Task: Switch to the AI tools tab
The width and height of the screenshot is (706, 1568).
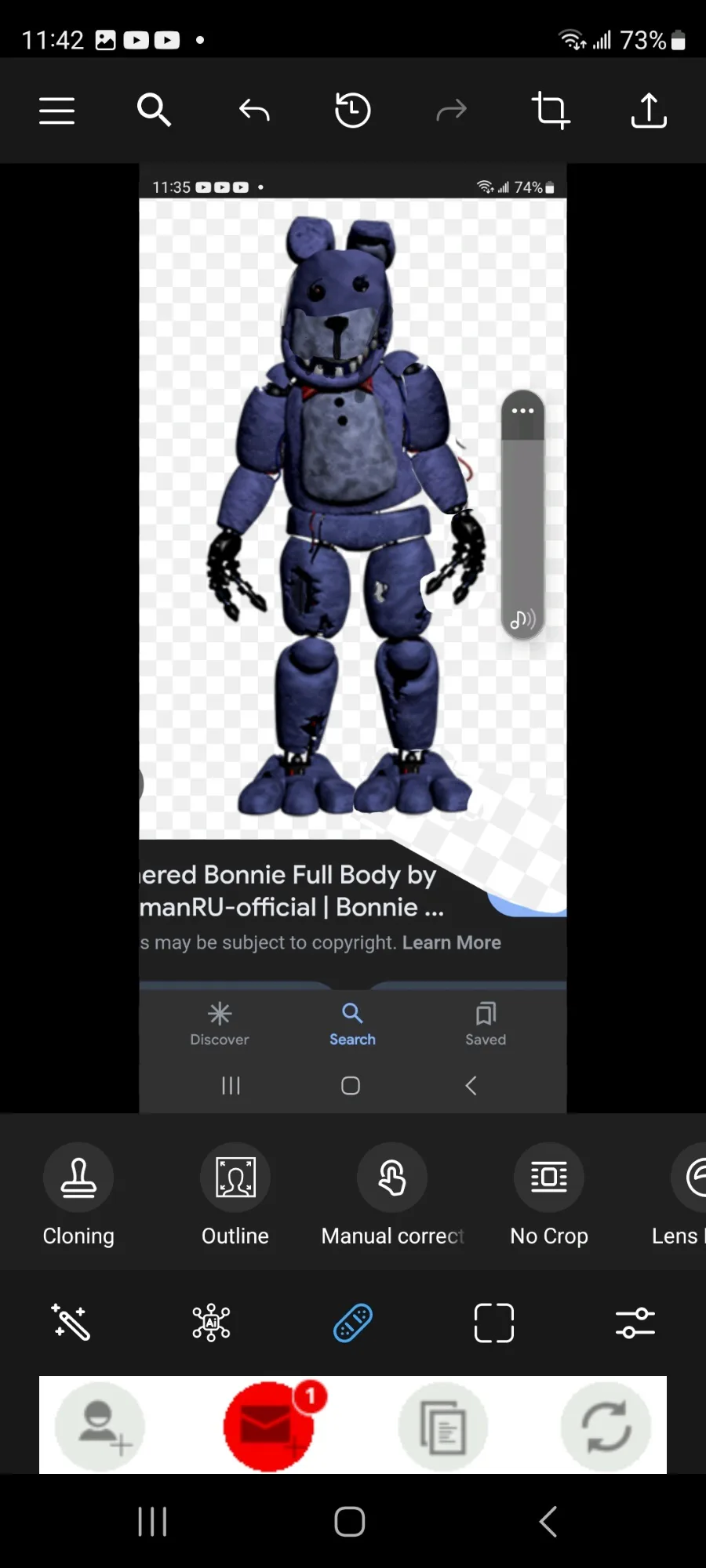Action: (x=212, y=1323)
